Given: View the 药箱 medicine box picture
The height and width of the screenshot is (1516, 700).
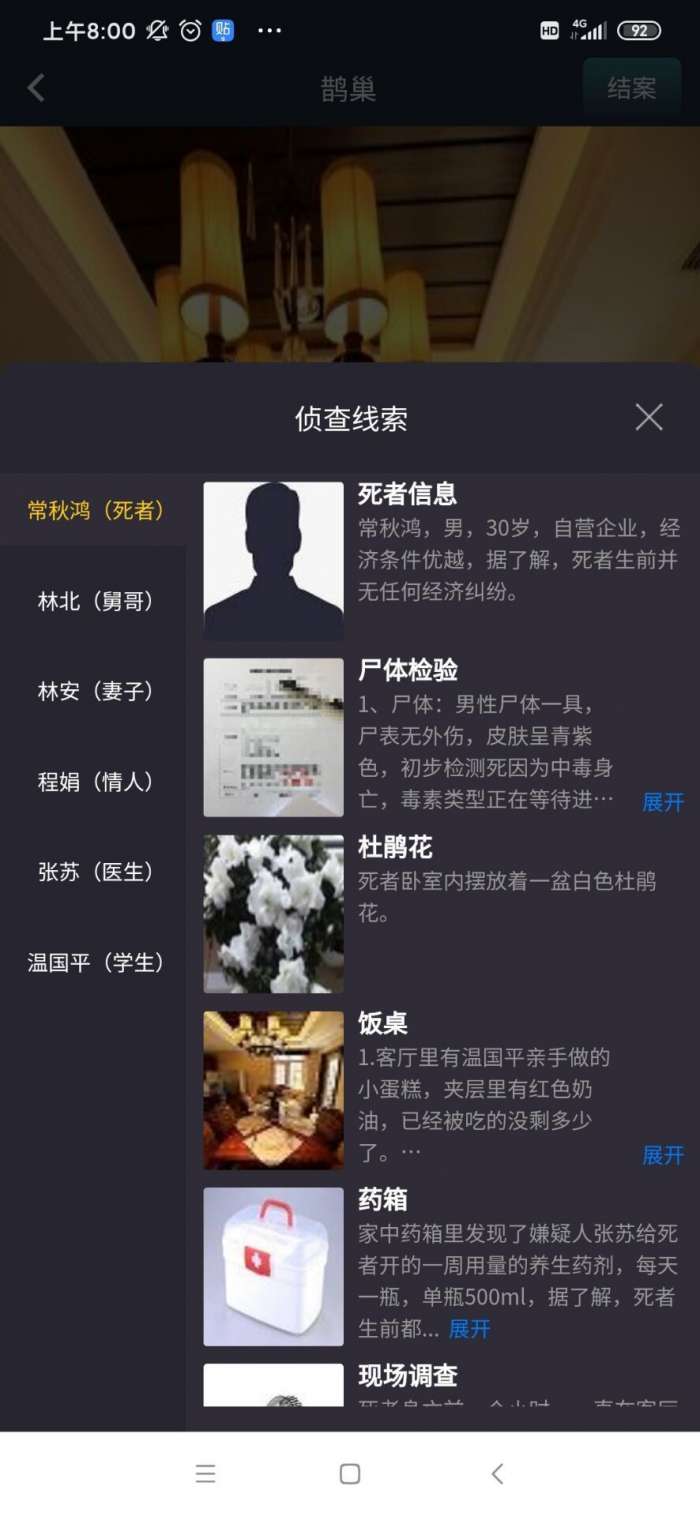Looking at the screenshot, I should point(273,1266).
